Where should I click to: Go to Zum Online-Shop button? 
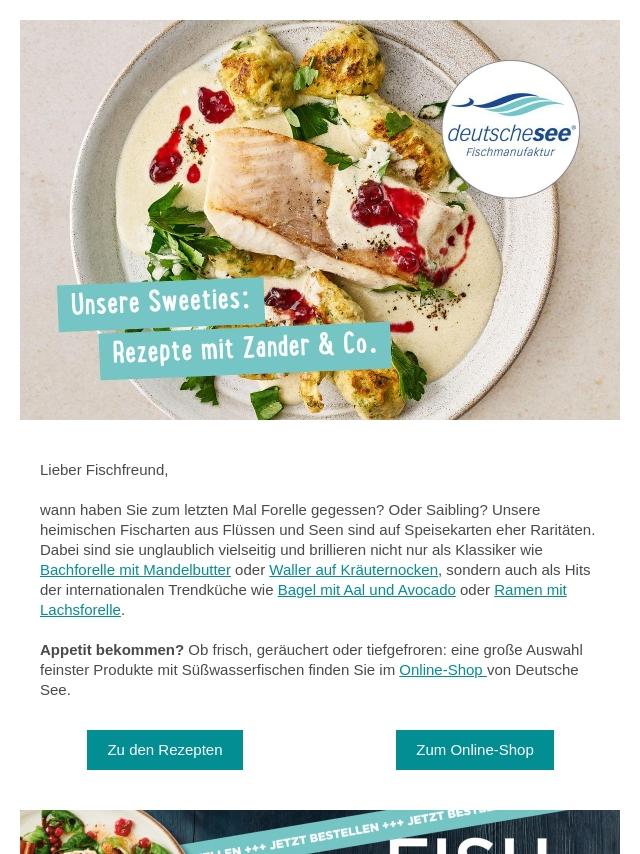tap(475, 750)
